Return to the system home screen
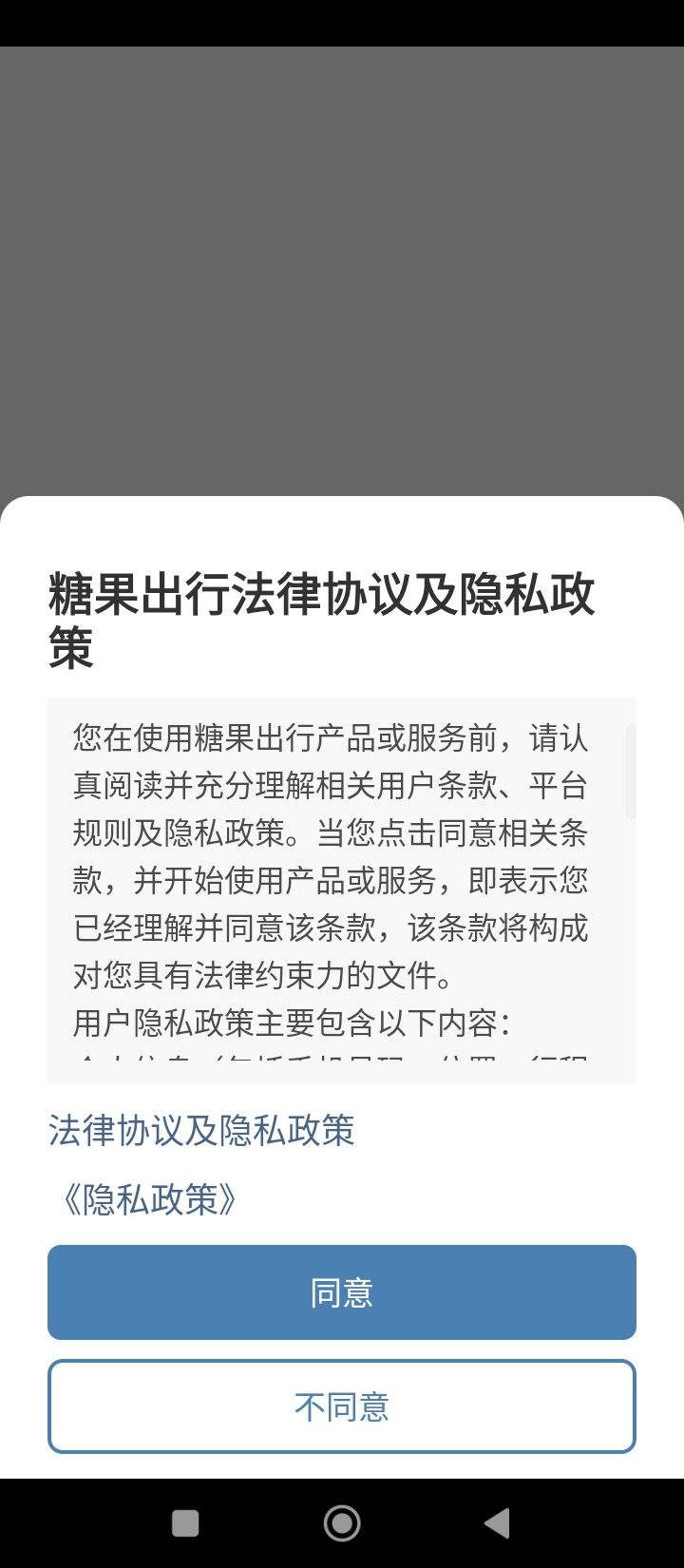This screenshot has height=1568, width=684. 342,1523
